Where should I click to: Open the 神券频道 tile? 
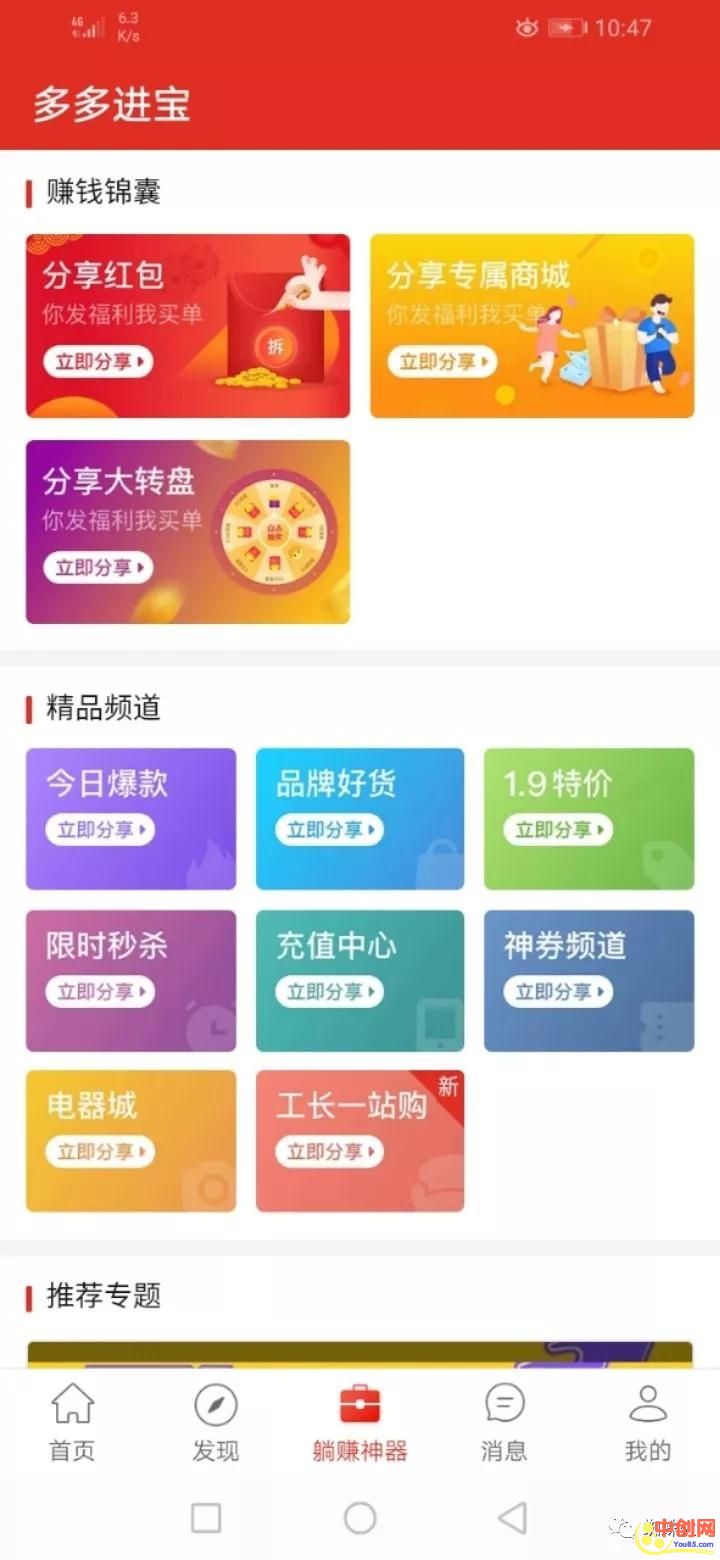[588, 980]
